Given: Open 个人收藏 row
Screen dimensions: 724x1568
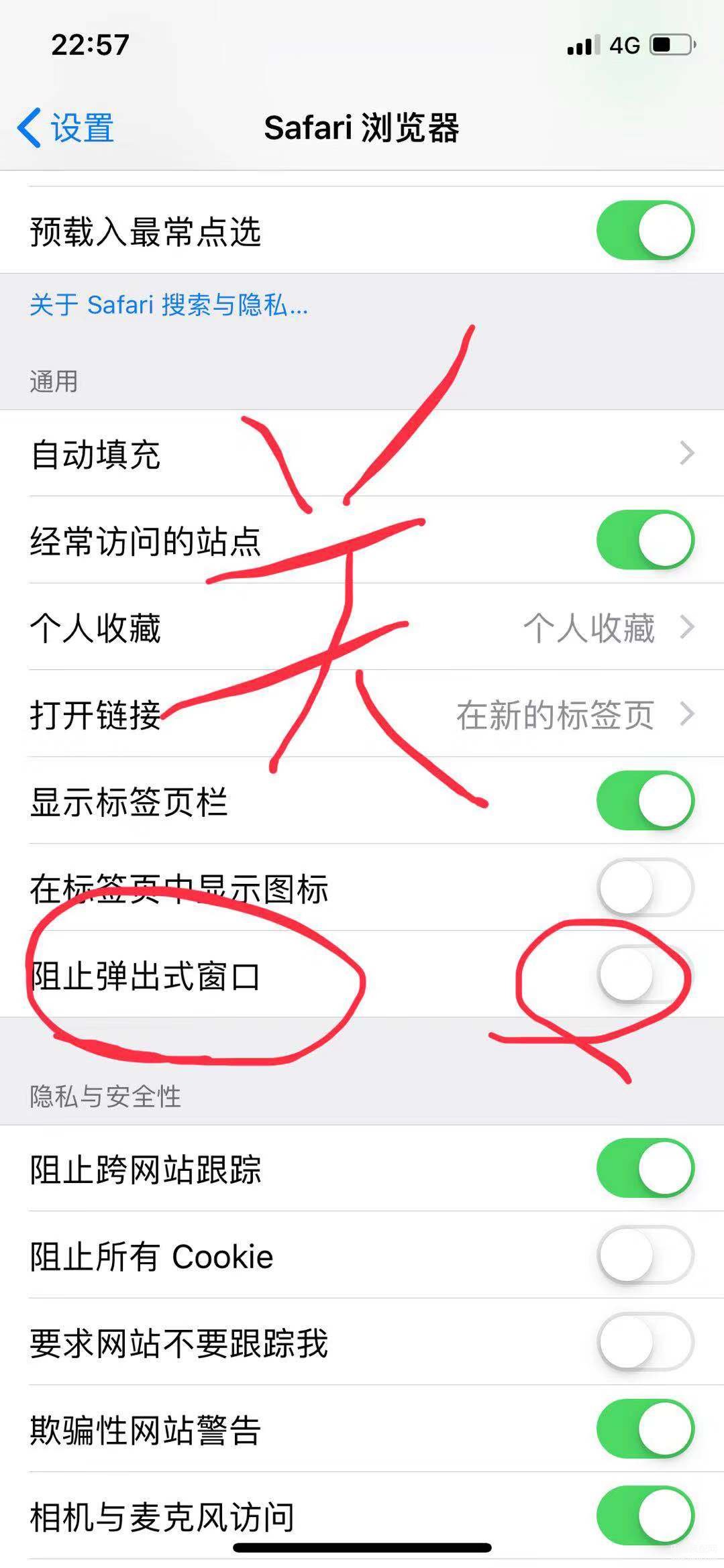Looking at the screenshot, I should click(362, 628).
